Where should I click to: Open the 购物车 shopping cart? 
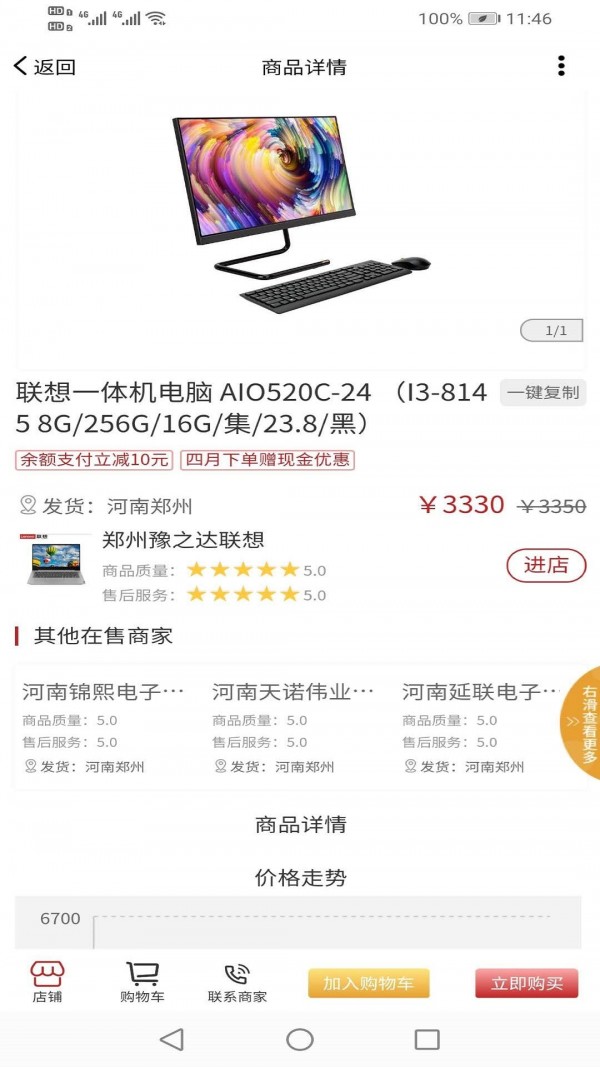point(142,982)
